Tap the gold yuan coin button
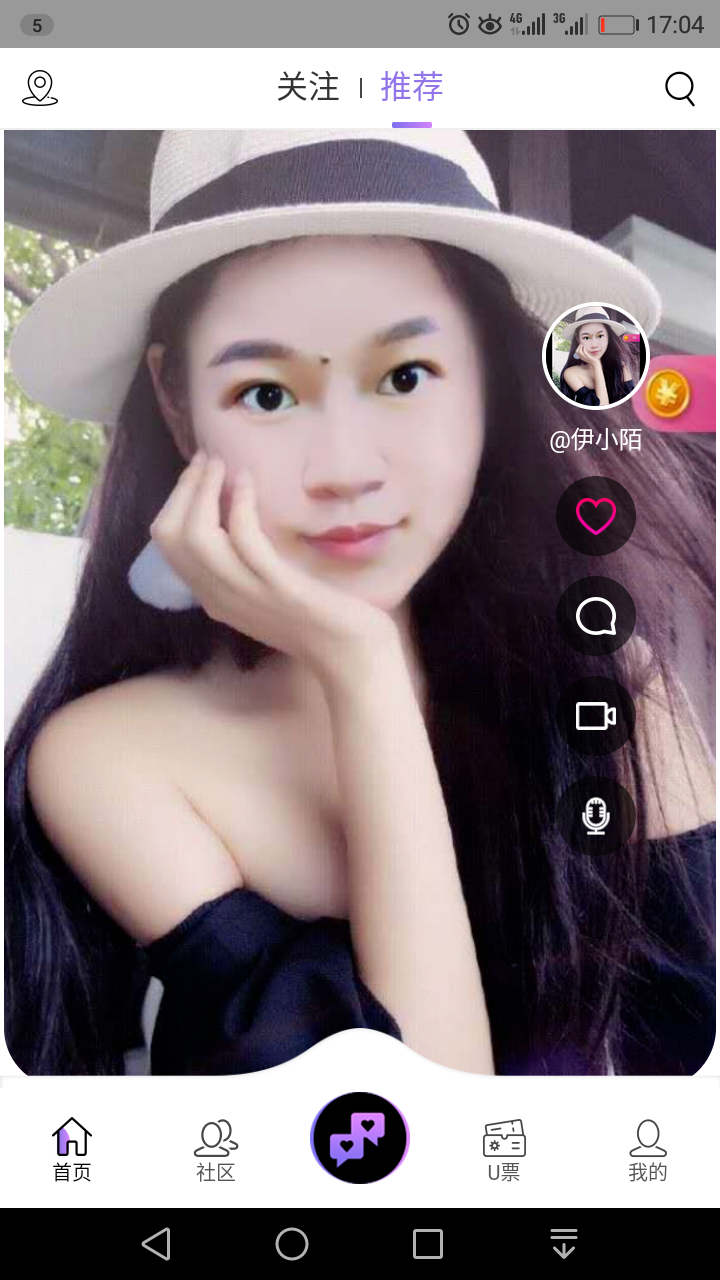The height and width of the screenshot is (1280, 720). click(668, 394)
